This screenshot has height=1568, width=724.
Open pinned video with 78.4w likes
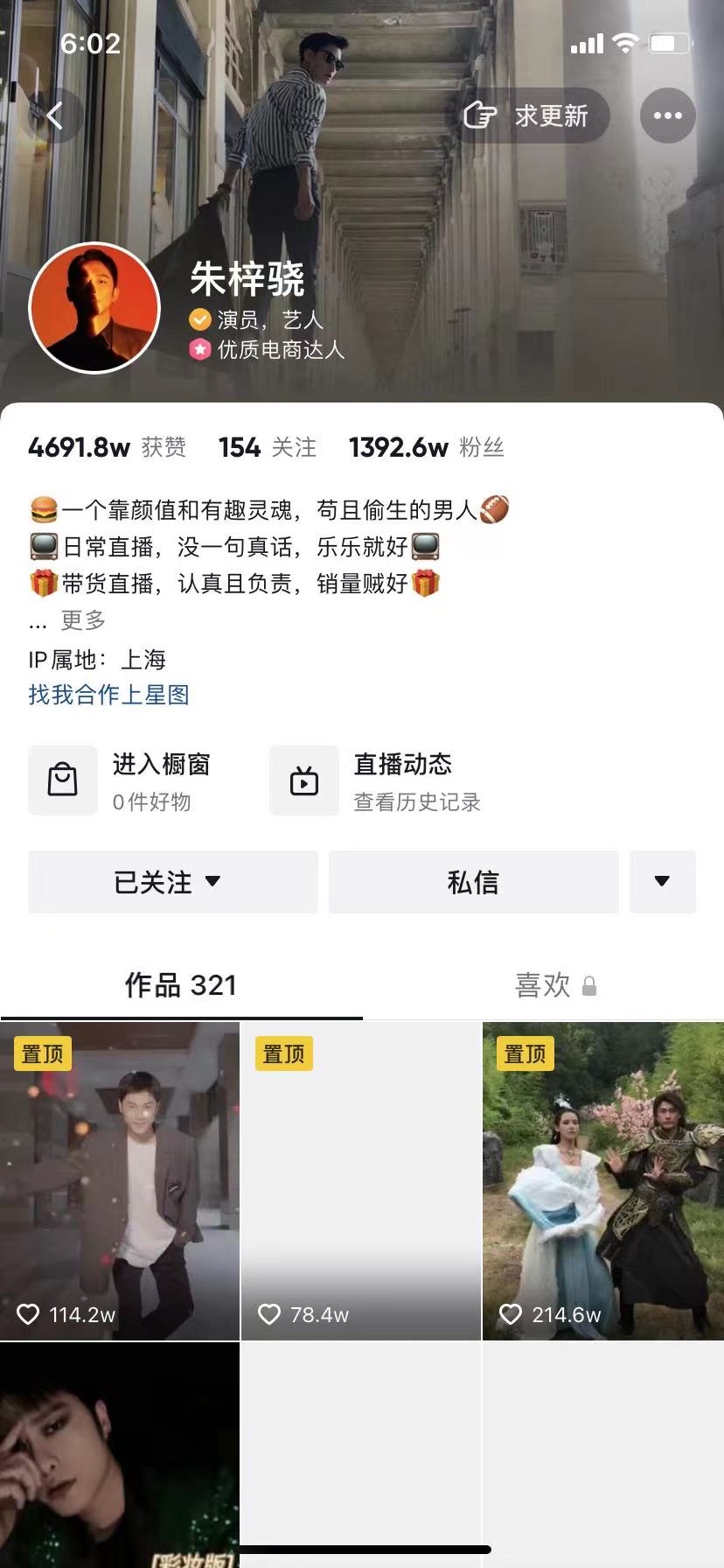(361, 1181)
